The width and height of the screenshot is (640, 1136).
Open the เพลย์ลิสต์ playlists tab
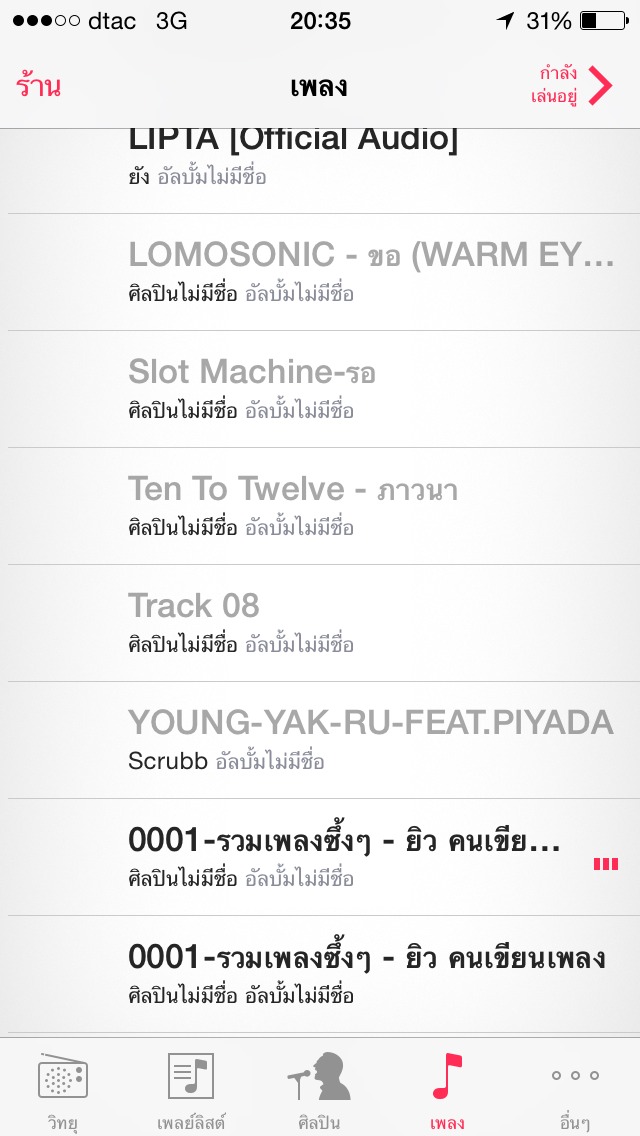point(191,1090)
